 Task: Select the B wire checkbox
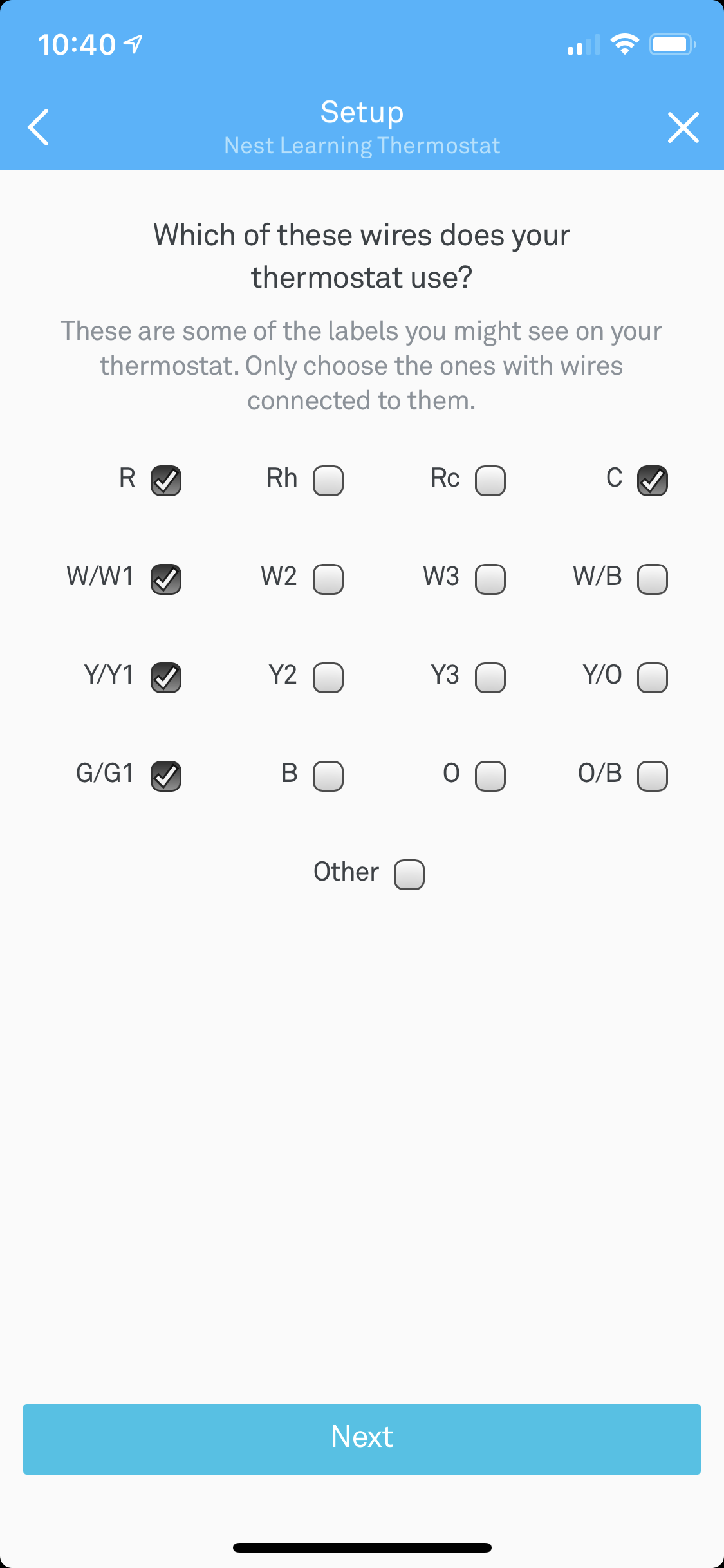(x=328, y=776)
